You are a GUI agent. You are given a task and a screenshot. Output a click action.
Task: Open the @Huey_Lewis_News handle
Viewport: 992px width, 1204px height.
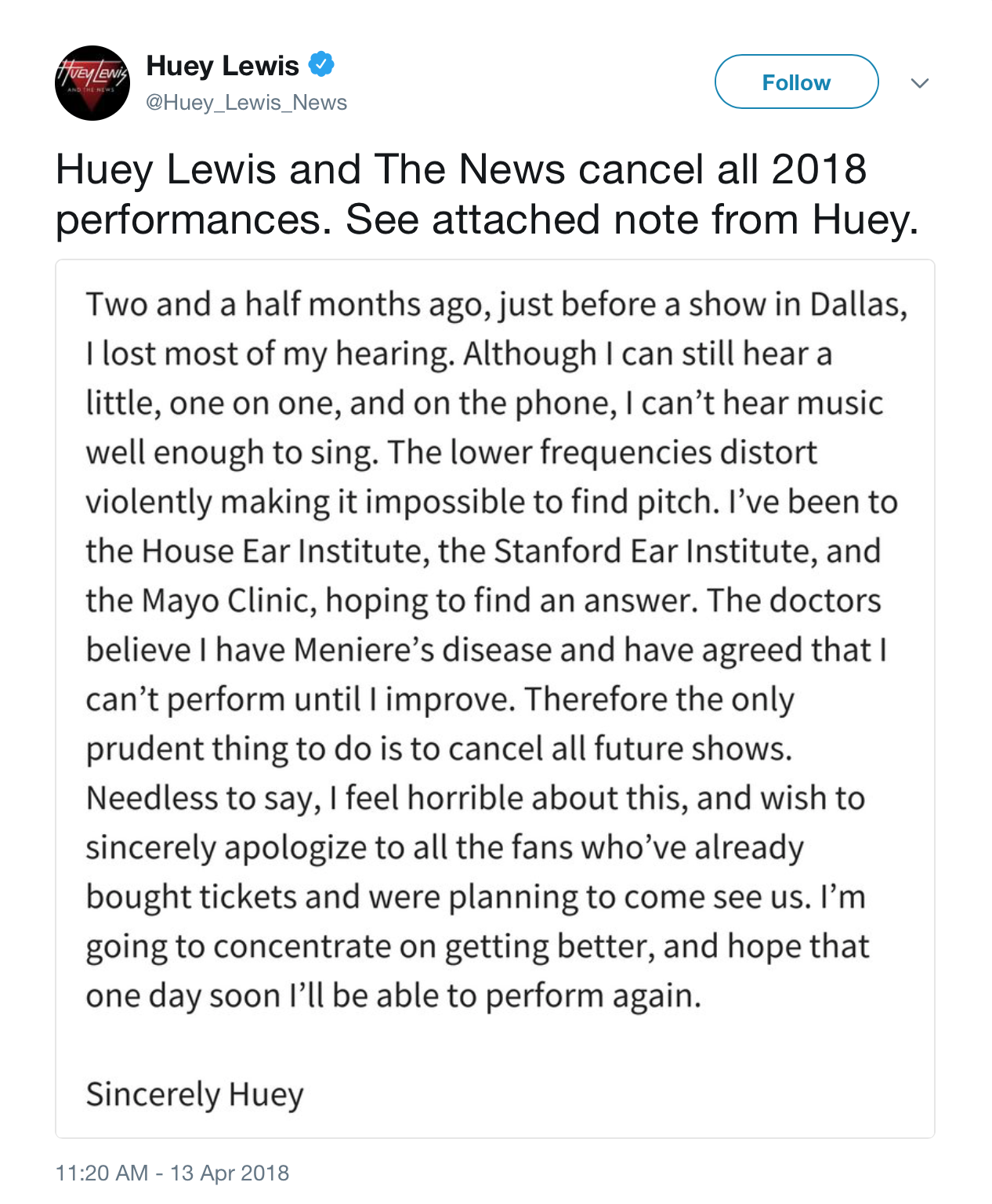point(246,103)
